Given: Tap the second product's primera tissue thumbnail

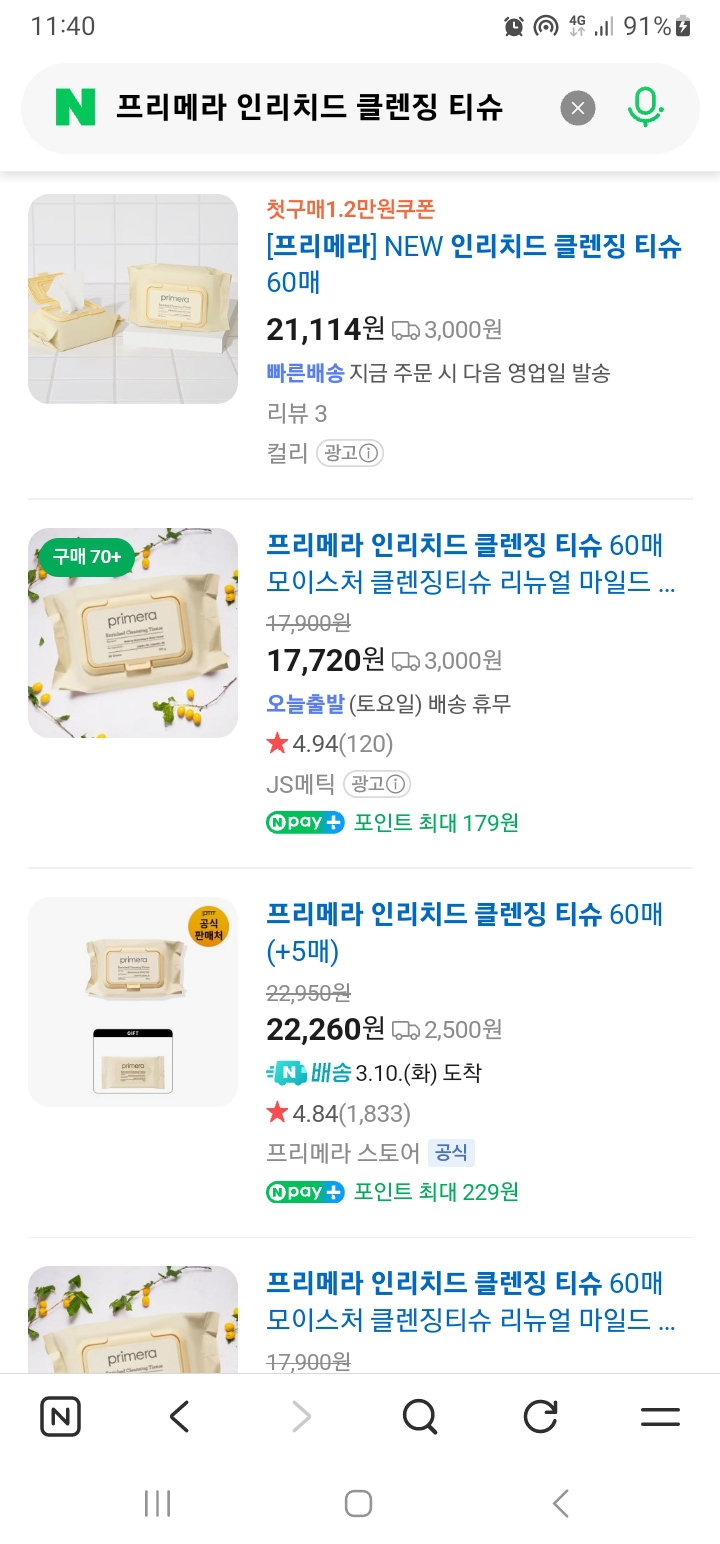Looking at the screenshot, I should click(132, 633).
